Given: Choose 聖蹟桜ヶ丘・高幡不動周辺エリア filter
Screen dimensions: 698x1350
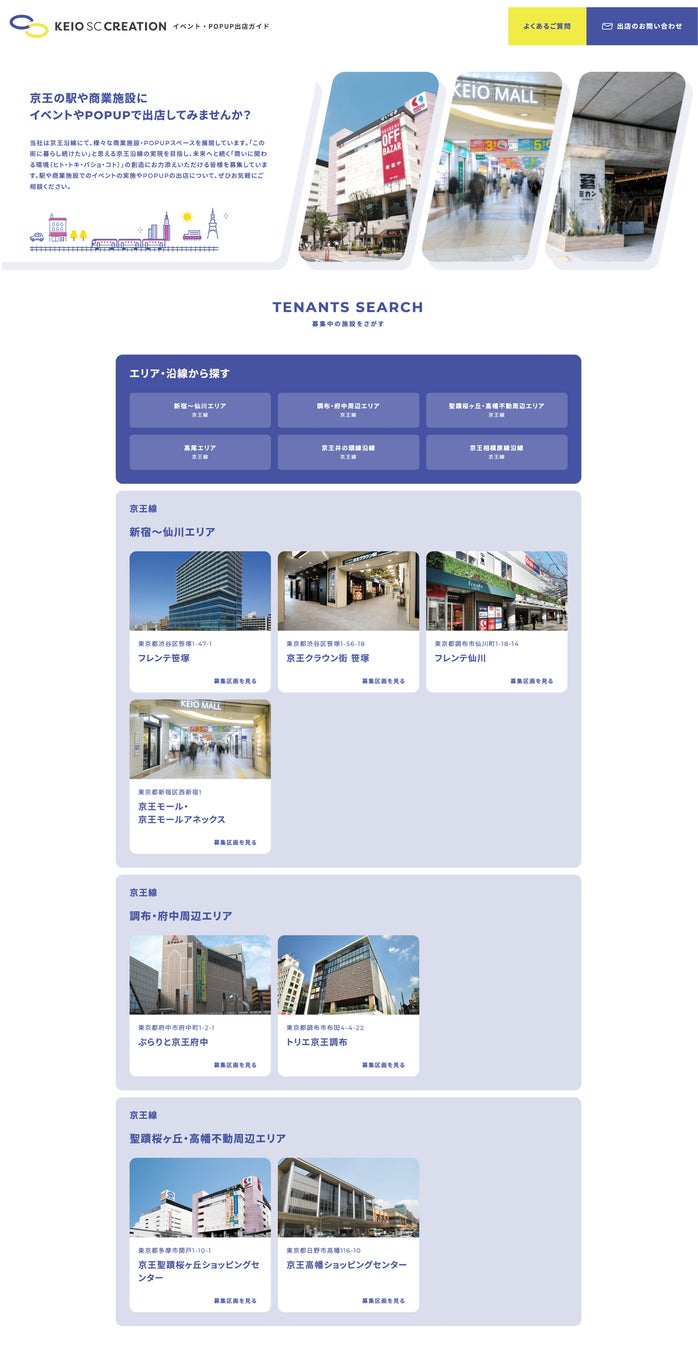Looking at the screenshot, I should pyautogui.click(x=496, y=410).
